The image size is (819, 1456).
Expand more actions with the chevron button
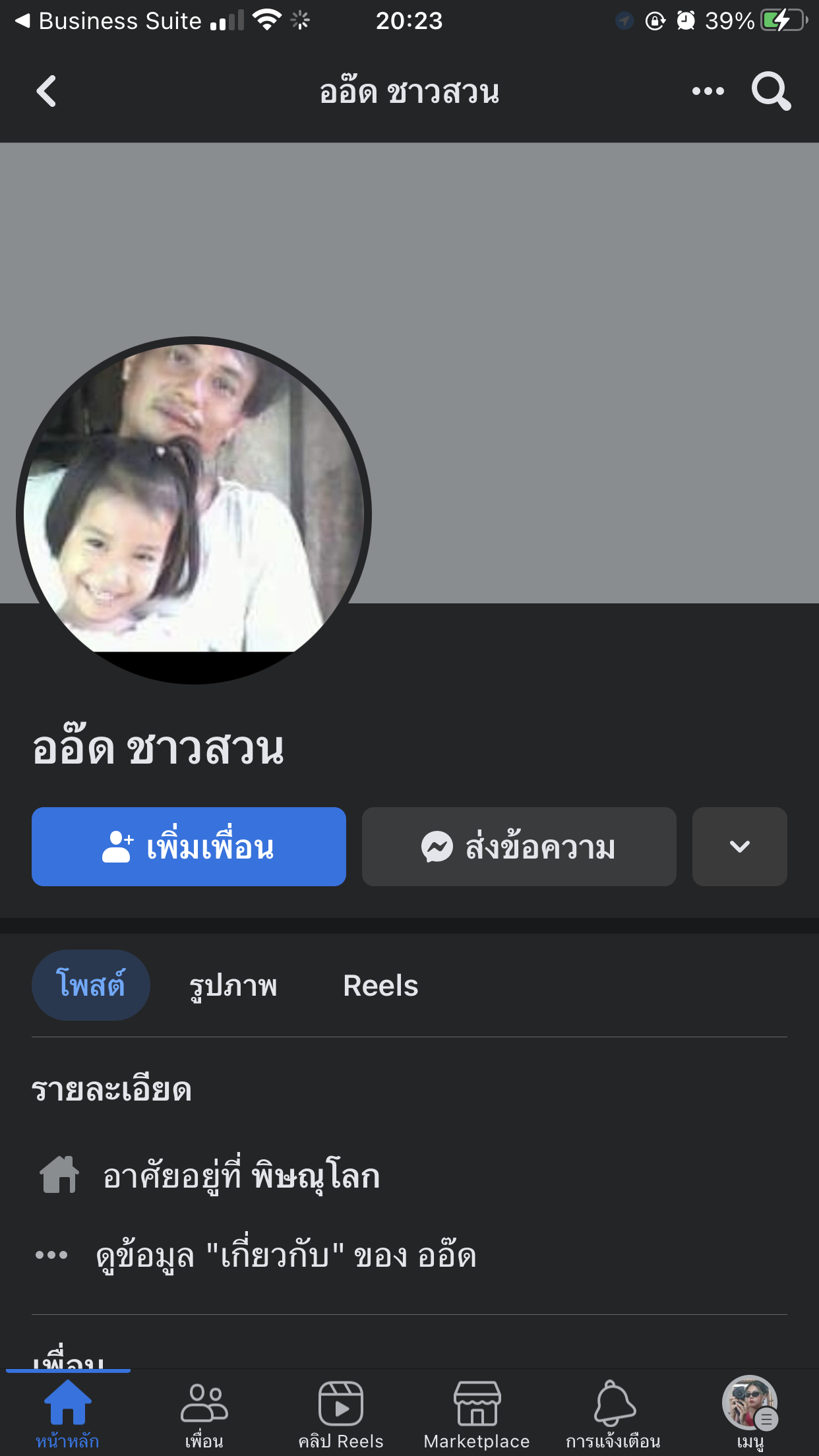click(739, 847)
